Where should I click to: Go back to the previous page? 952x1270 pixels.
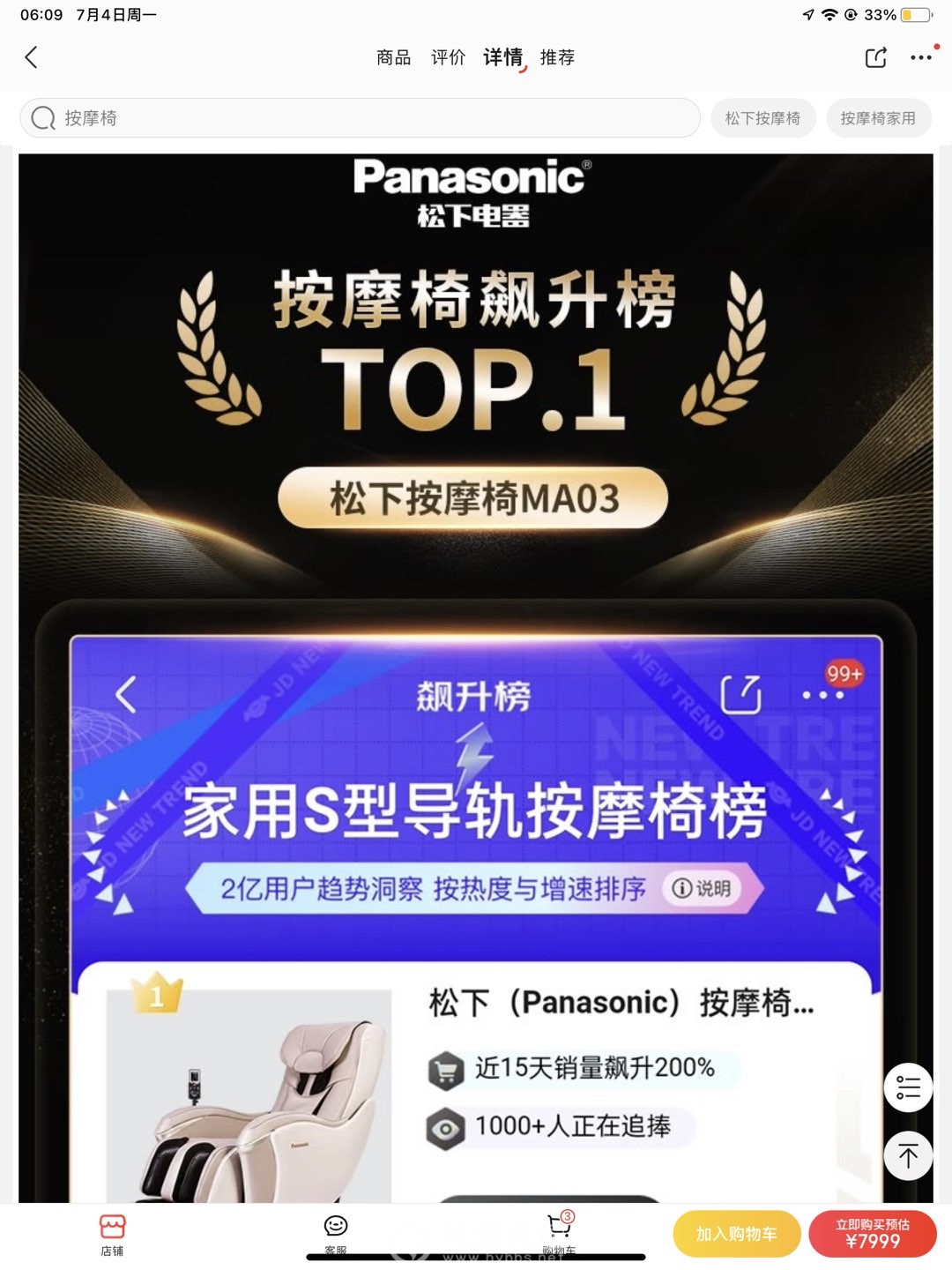tap(32, 58)
